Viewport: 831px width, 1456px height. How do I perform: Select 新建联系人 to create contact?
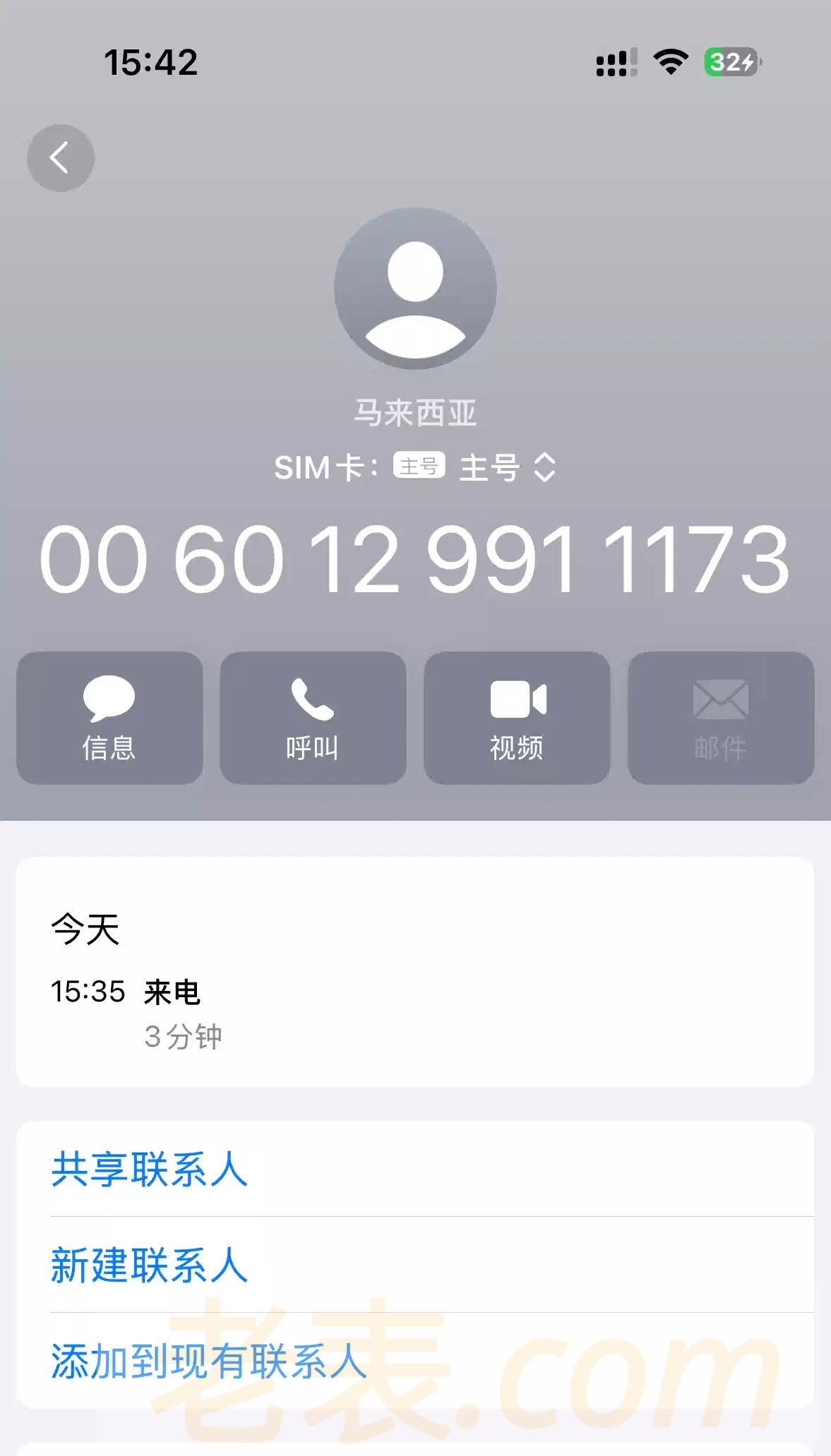(x=150, y=1265)
